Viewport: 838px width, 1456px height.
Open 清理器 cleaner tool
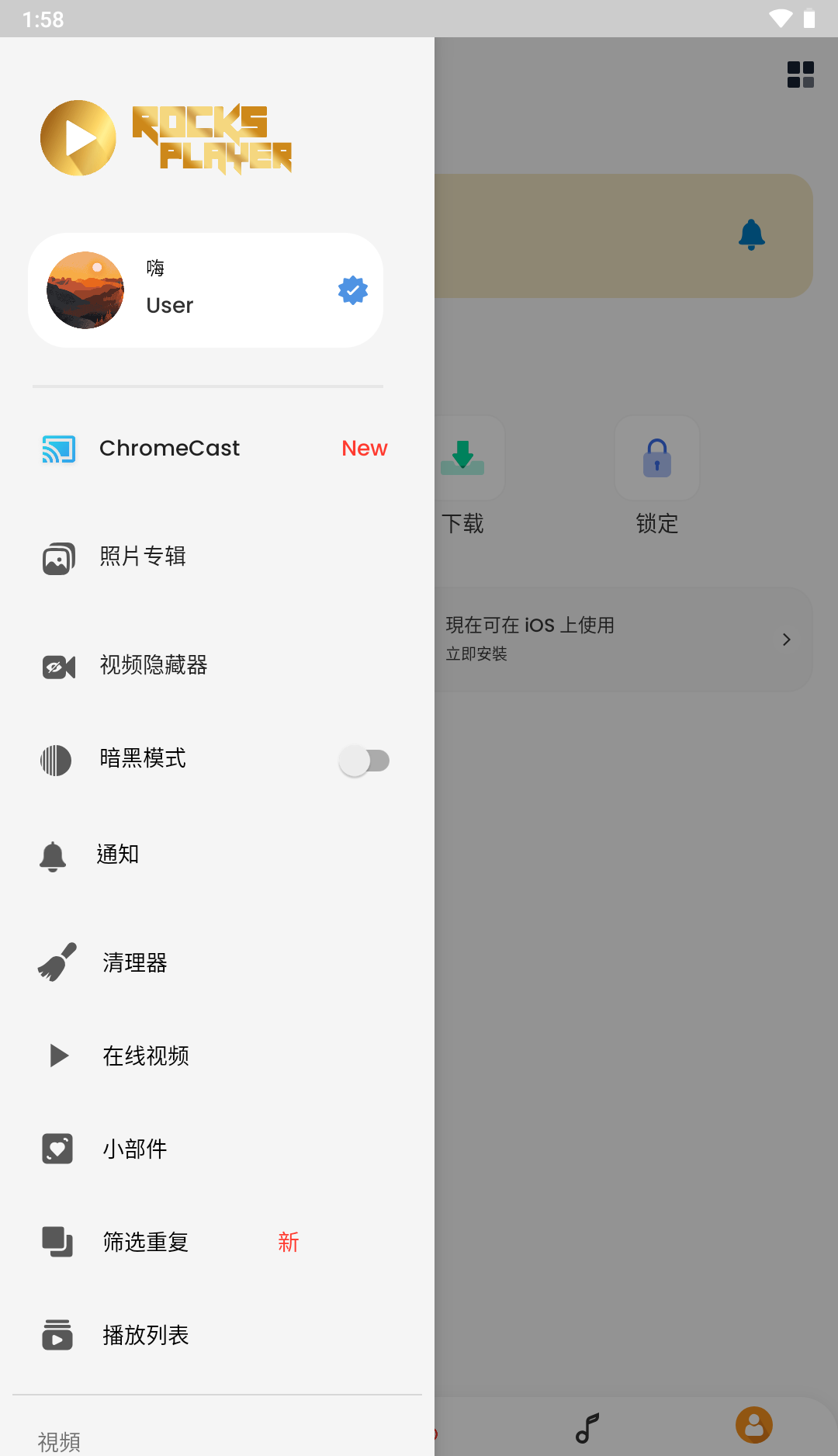(135, 963)
